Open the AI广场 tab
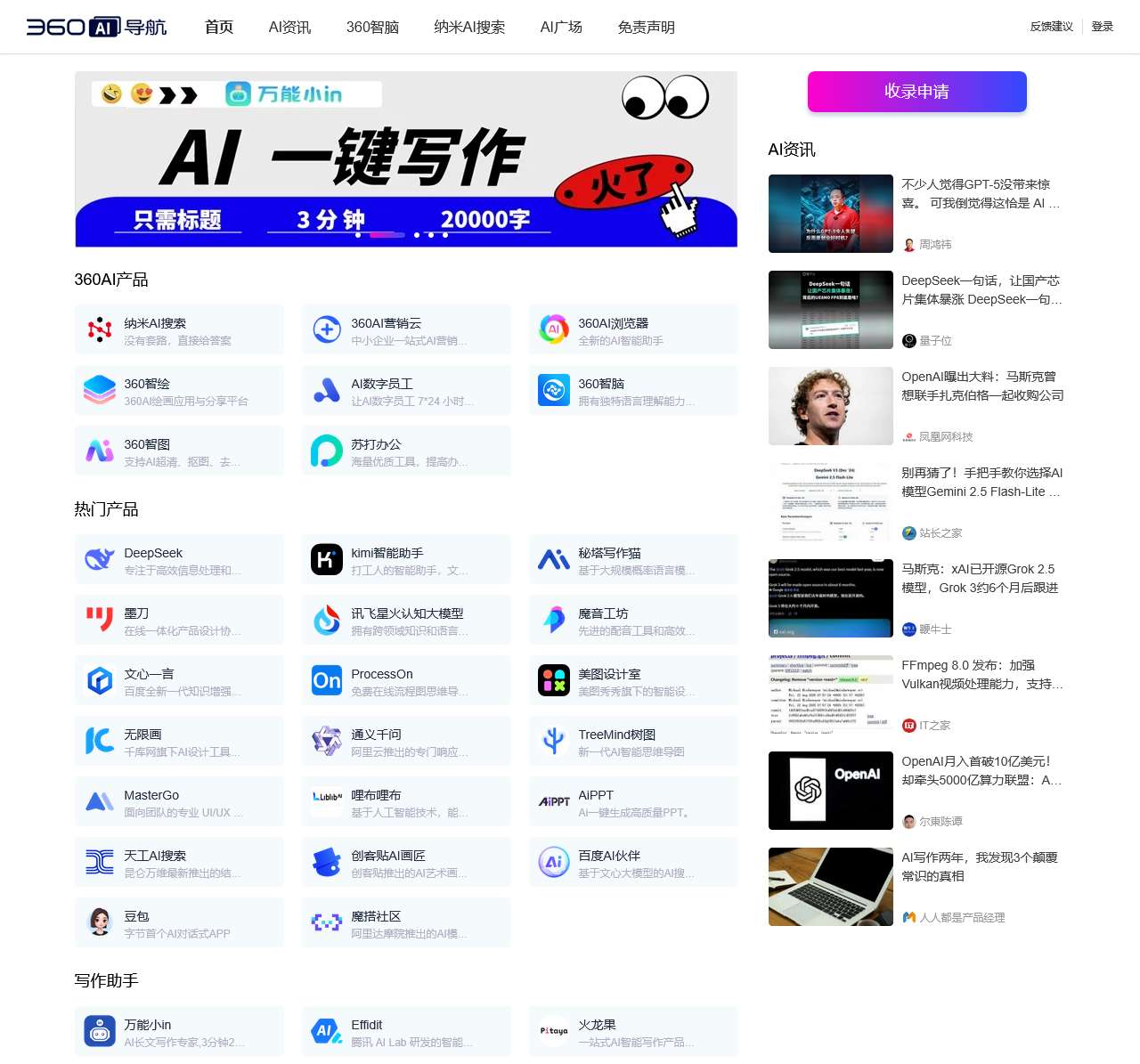This screenshot has height=1064, width=1140. pyautogui.click(x=561, y=28)
